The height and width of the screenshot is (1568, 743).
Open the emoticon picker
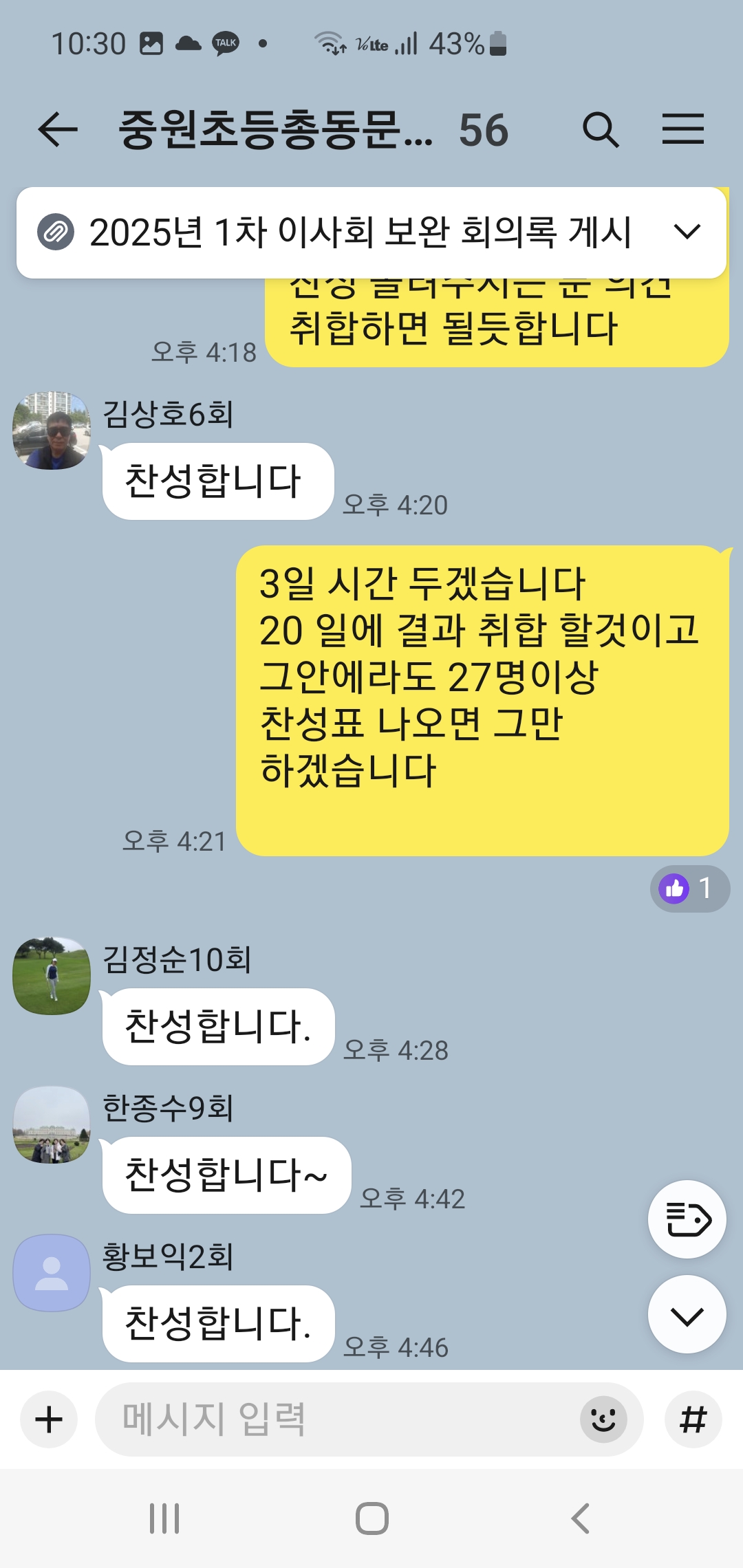click(603, 1419)
